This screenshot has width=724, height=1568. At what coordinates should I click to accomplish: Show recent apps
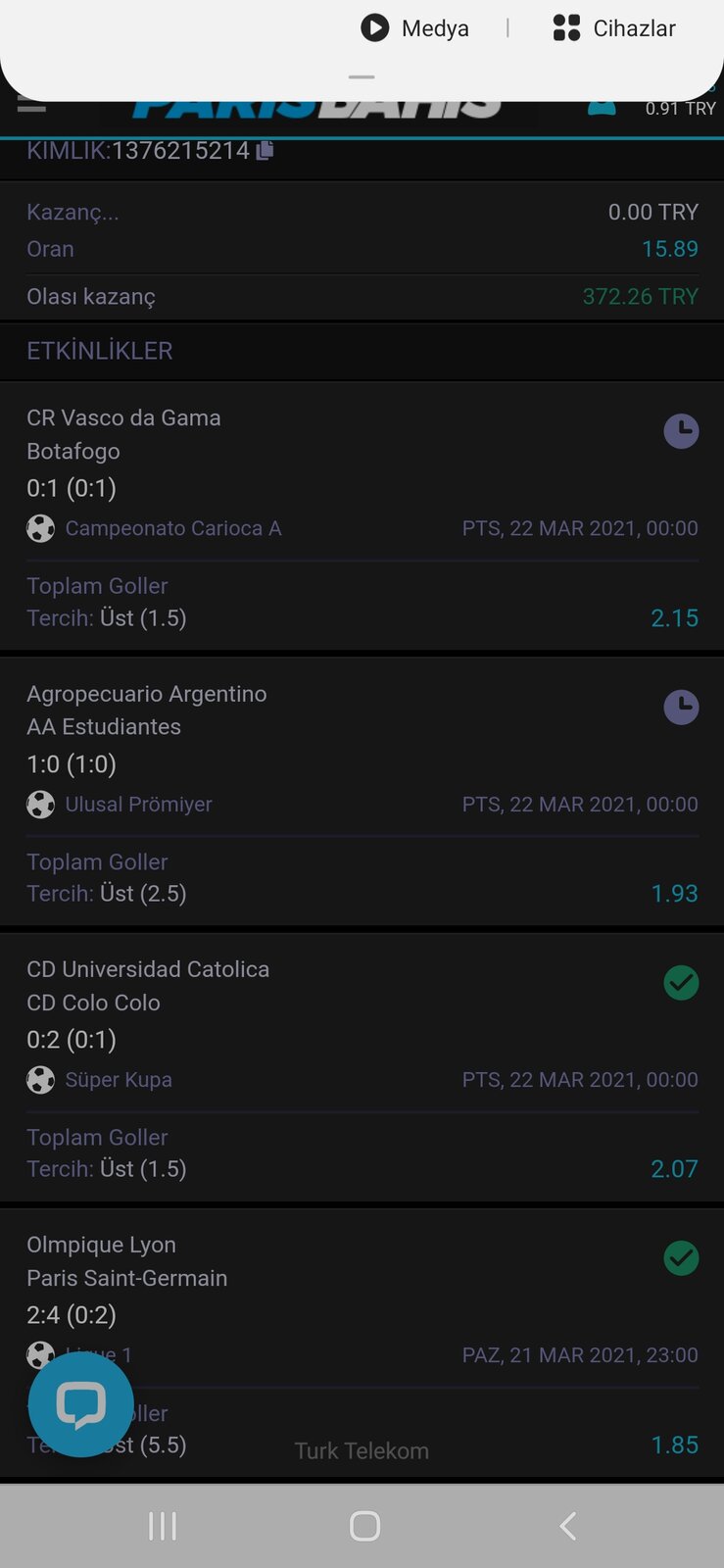[x=163, y=1526]
